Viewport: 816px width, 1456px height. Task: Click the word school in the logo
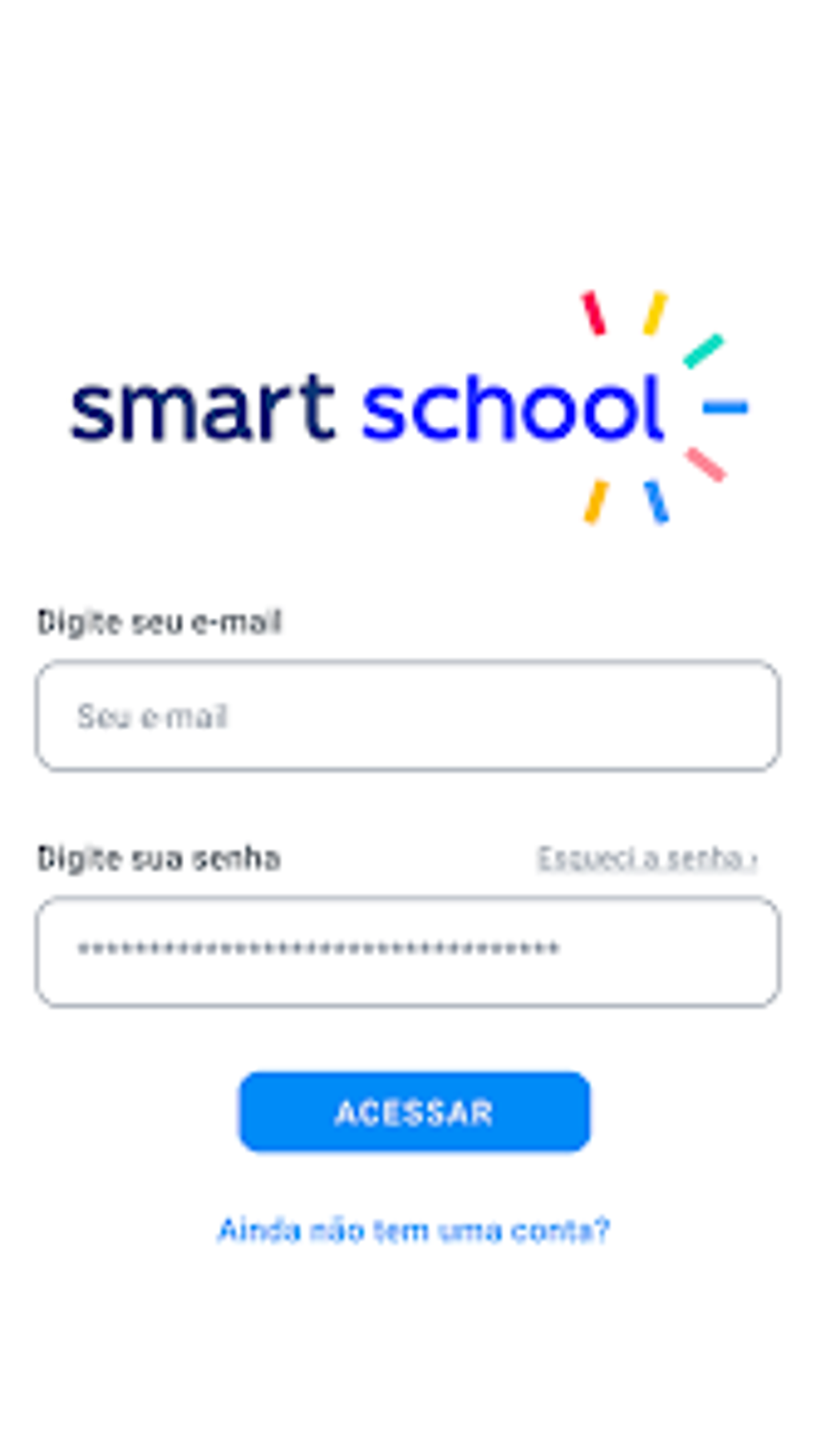pos(516,411)
